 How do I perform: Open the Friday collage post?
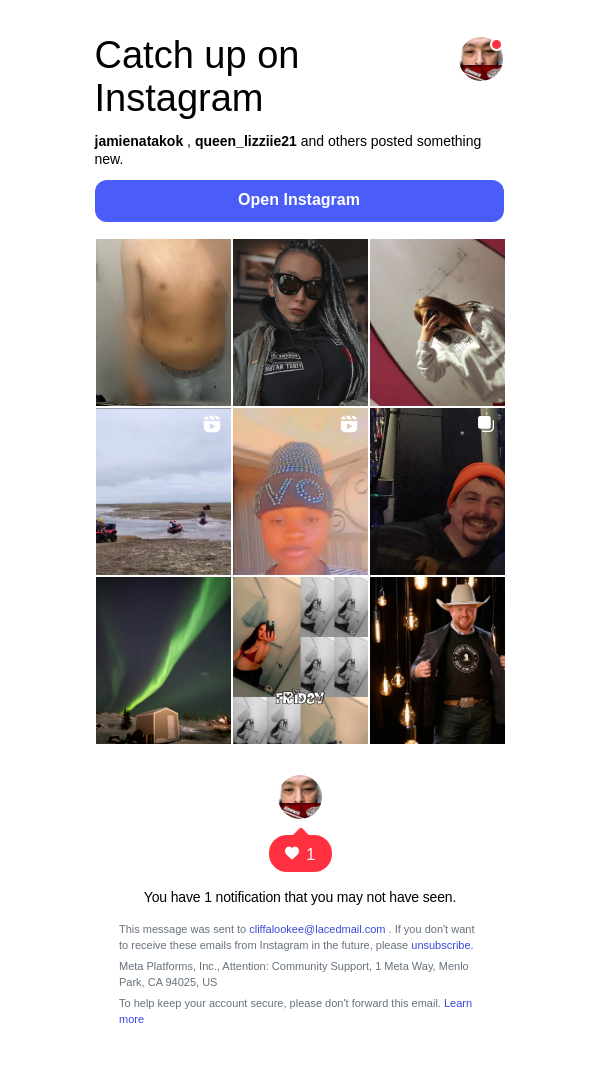pyautogui.click(x=300, y=660)
